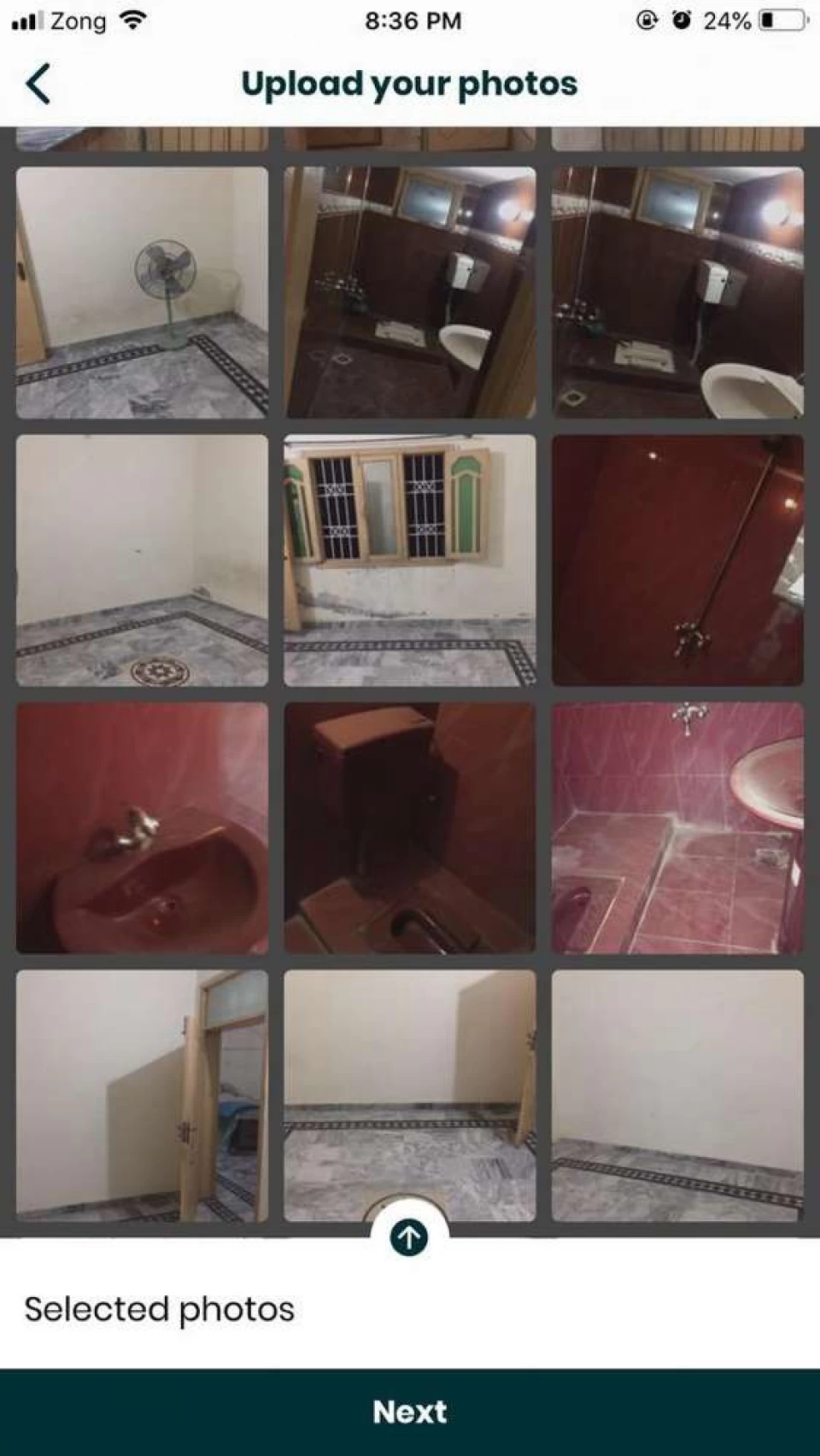820x1456 pixels.
Task: Select the photo of the green-shuttered window
Action: (410, 561)
